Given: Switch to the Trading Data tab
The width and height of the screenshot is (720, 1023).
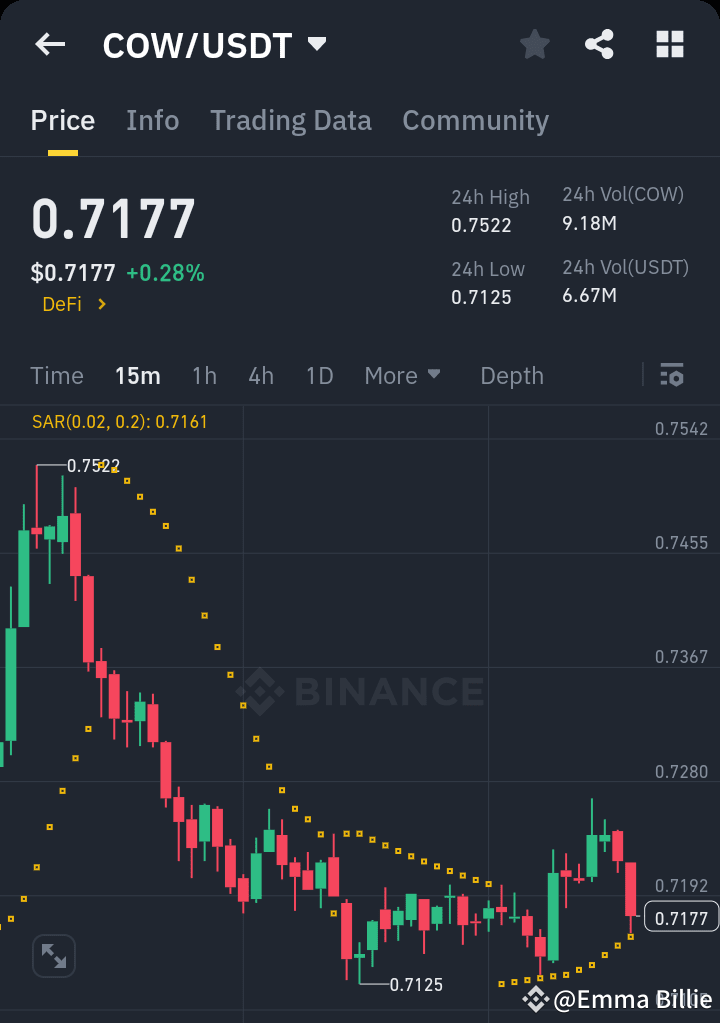Looking at the screenshot, I should pyautogui.click(x=290, y=120).
